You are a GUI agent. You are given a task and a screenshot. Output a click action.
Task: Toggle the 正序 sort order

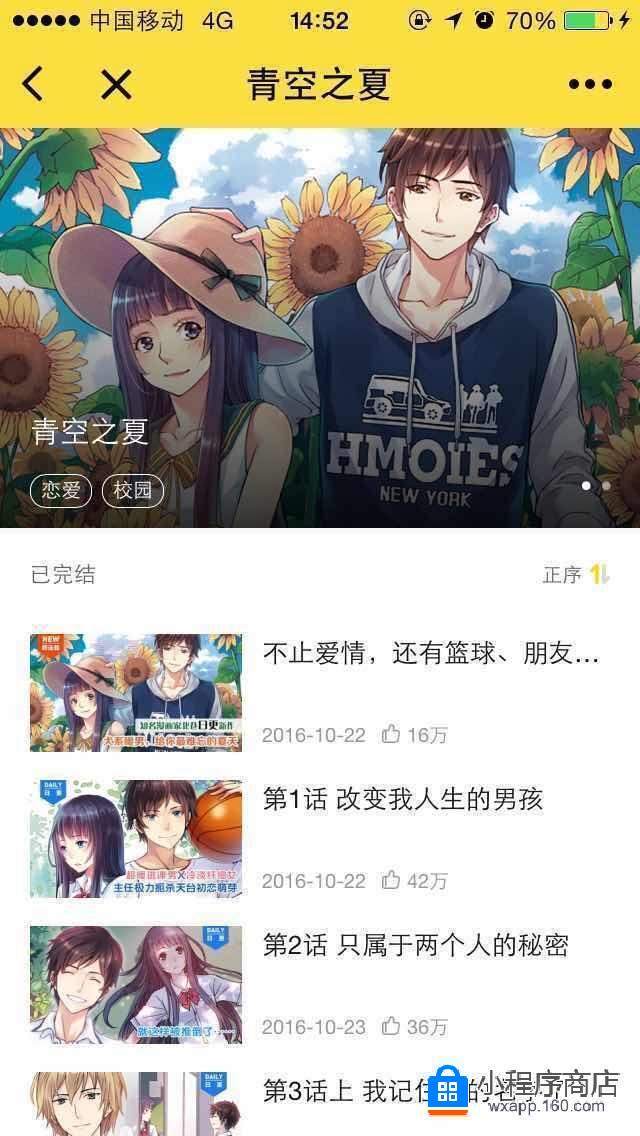576,574
